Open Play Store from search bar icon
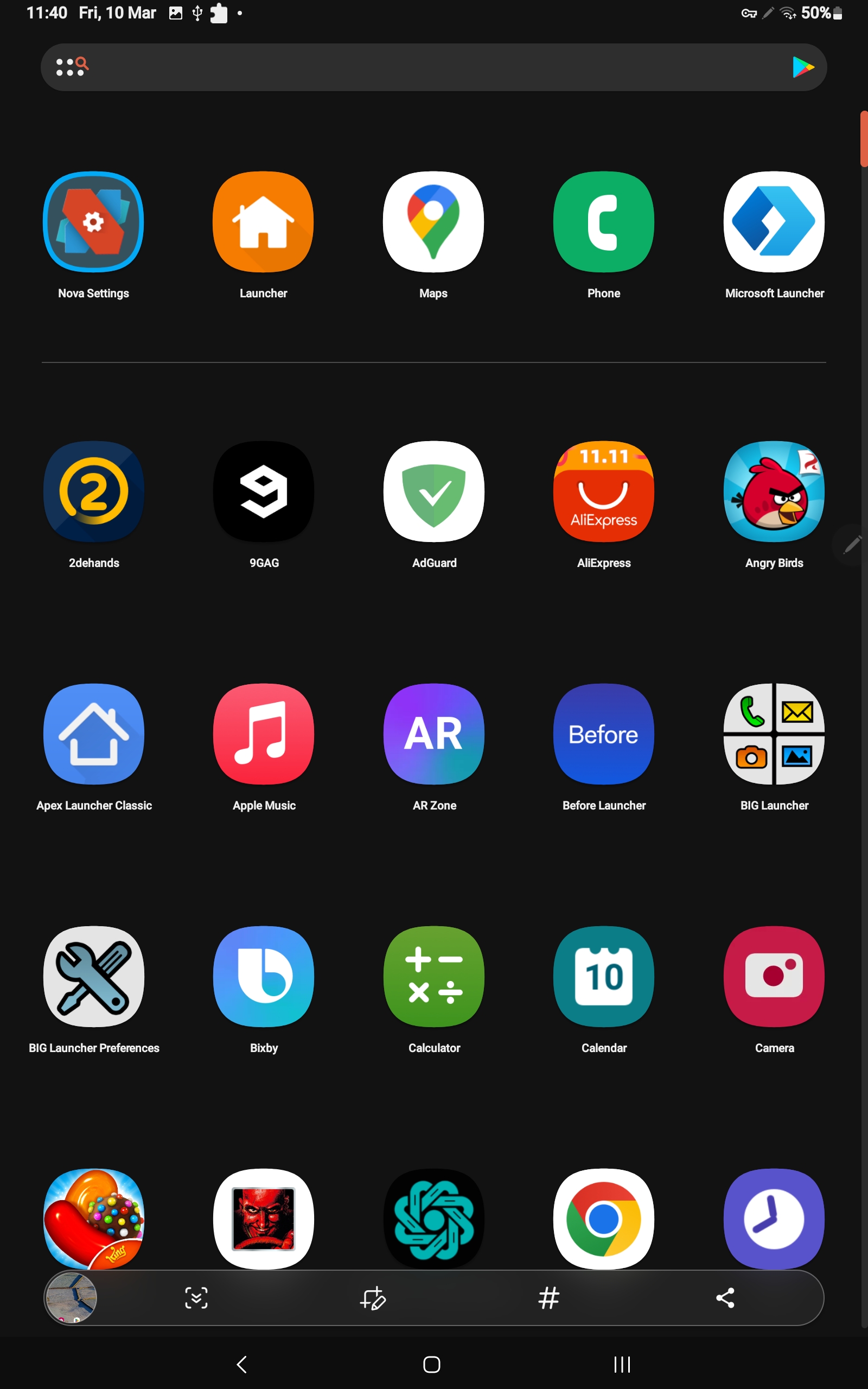The image size is (868, 1389). (802, 67)
